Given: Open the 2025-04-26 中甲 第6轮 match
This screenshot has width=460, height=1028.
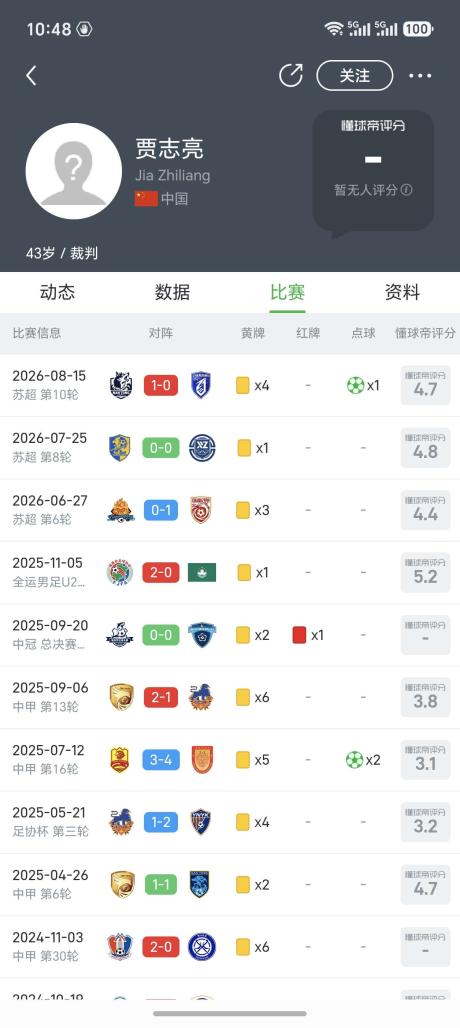Looking at the screenshot, I should (230, 884).
